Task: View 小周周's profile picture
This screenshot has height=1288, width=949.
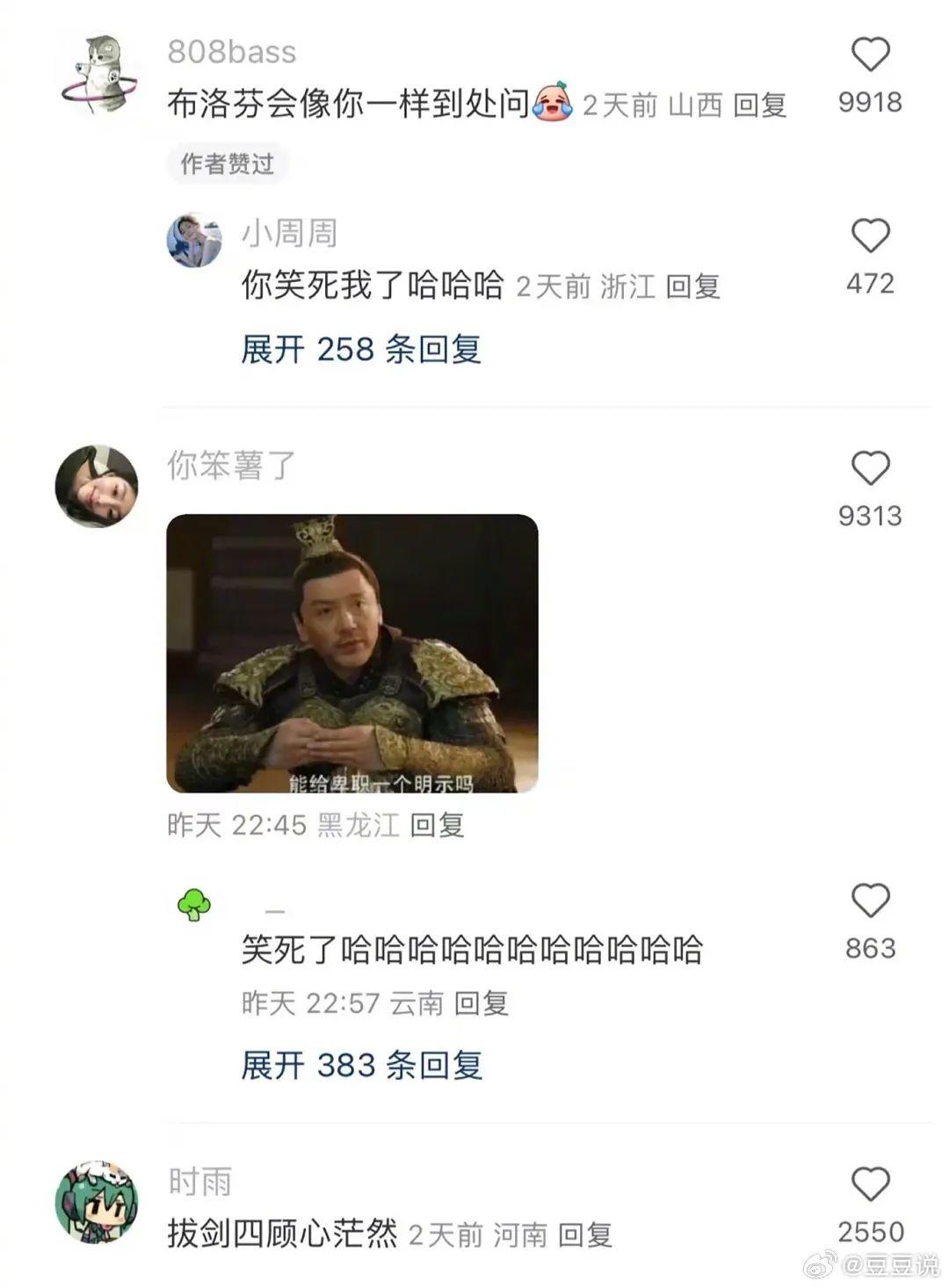Action: [194, 239]
